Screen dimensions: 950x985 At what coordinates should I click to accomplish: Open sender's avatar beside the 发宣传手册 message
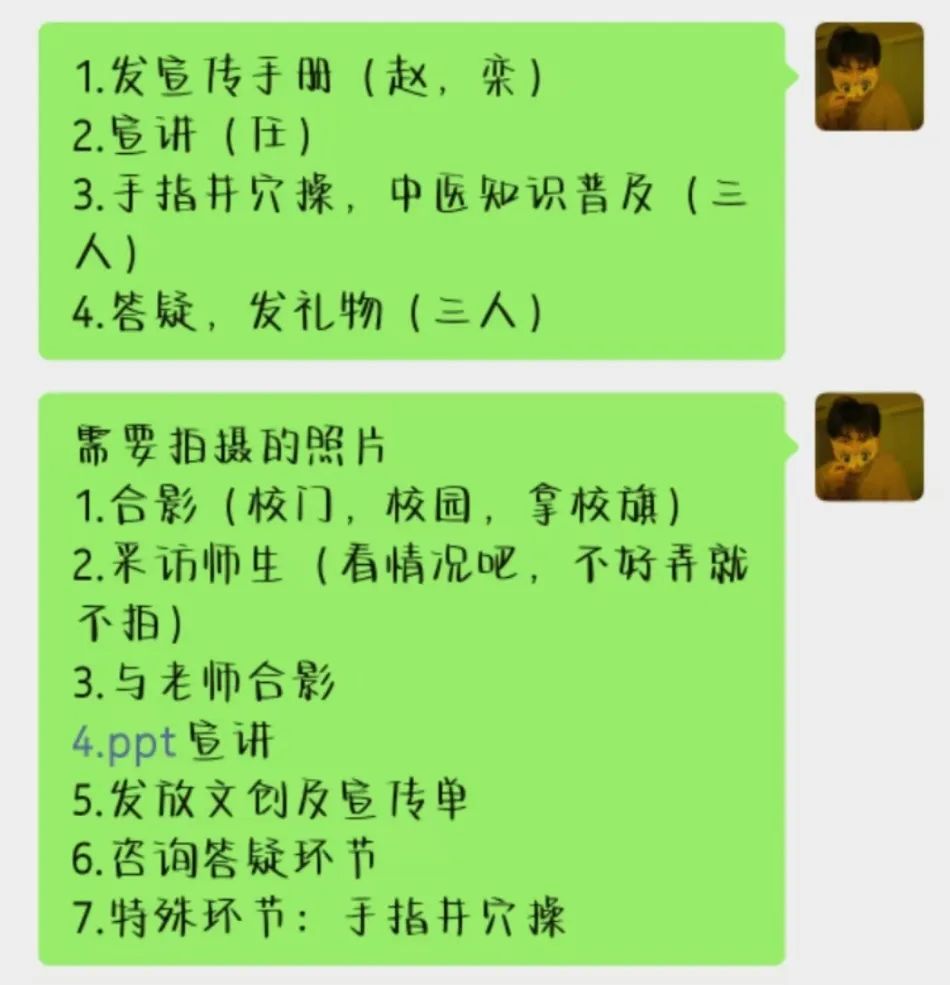coord(868,77)
